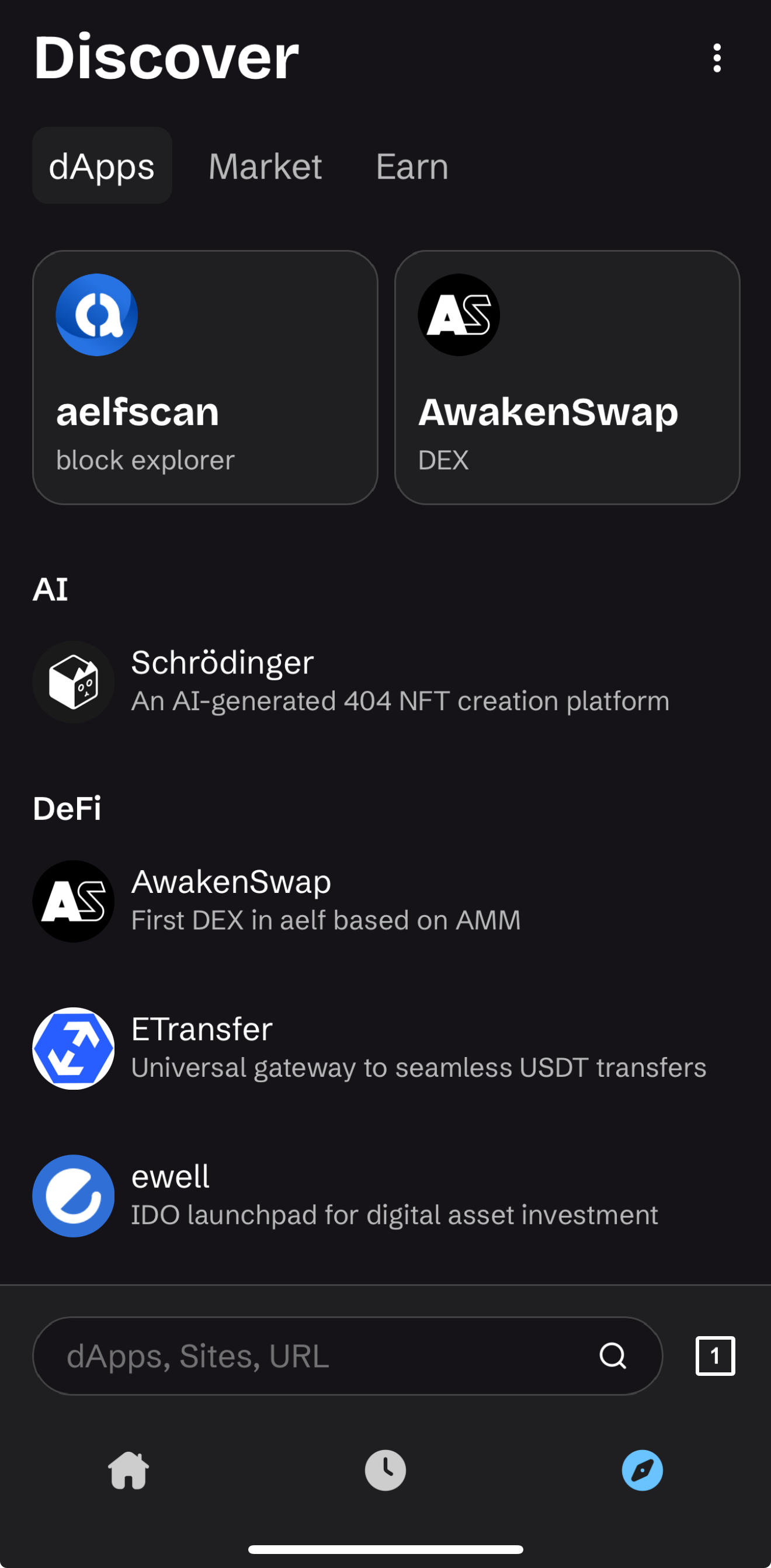The width and height of the screenshot is (771, 1568).
Task: Select the dApps tab
Action: (102, 166)
